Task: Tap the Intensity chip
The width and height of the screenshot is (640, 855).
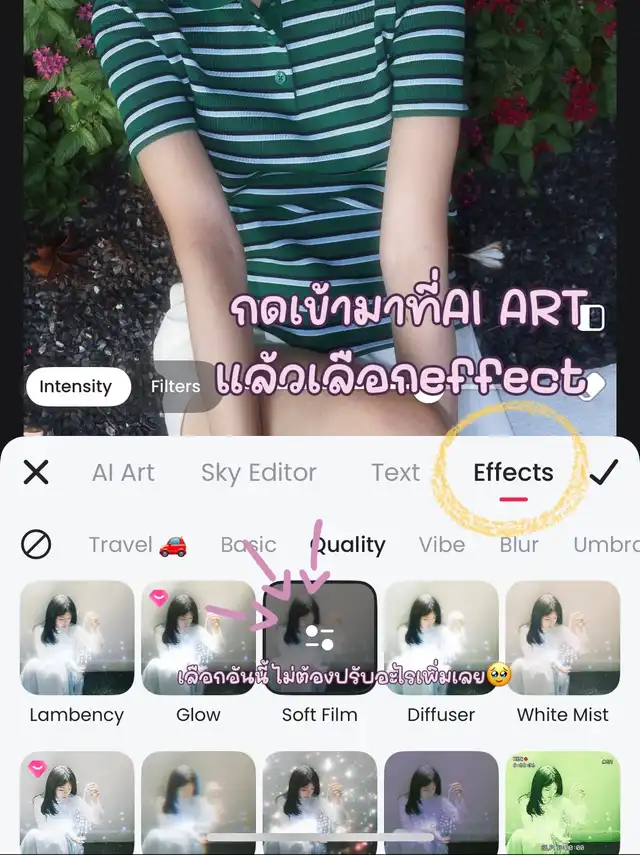Action: click(76, 387)
